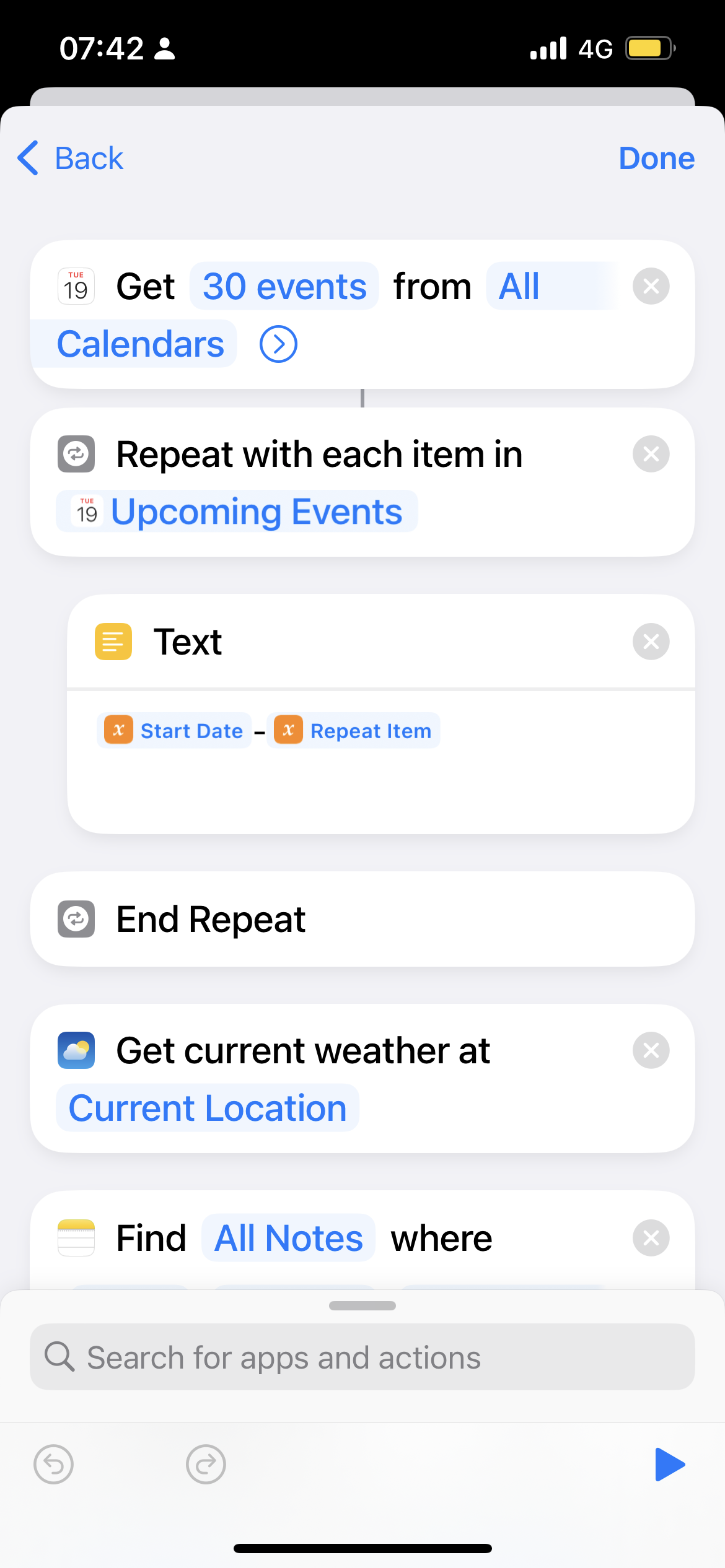Change the Current Location parameter
Viewport: 725px width, 1568px height.
tap(208, 1108)
